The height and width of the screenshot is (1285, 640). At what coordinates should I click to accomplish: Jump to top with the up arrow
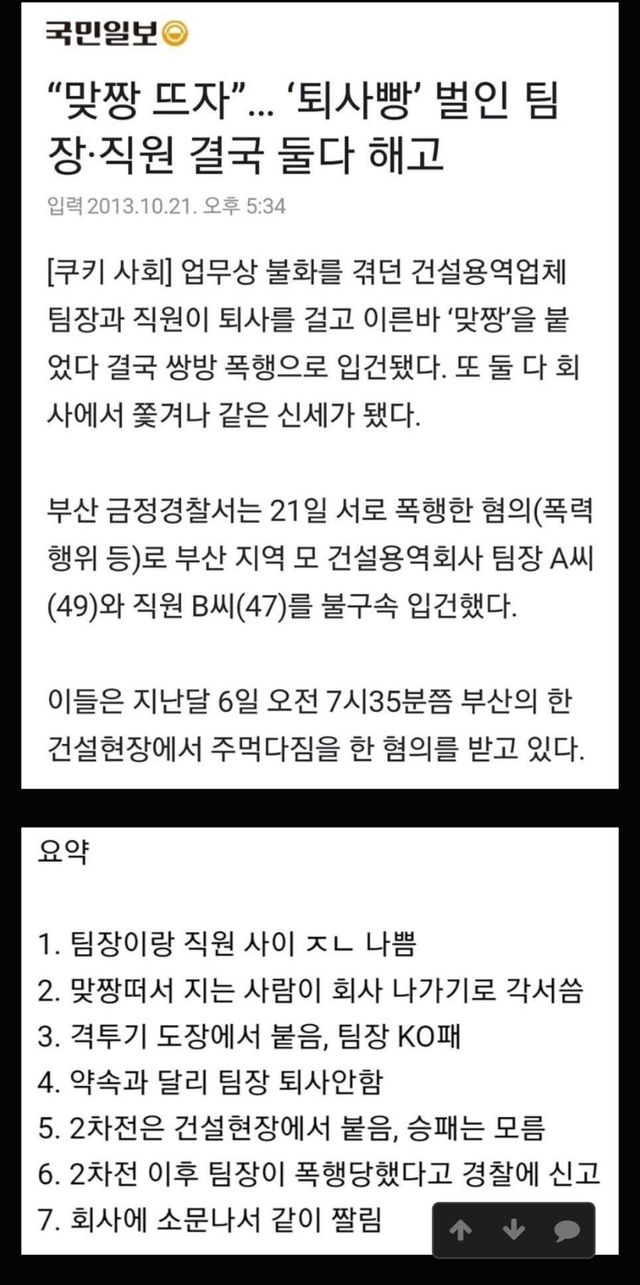pos(461,1231)
